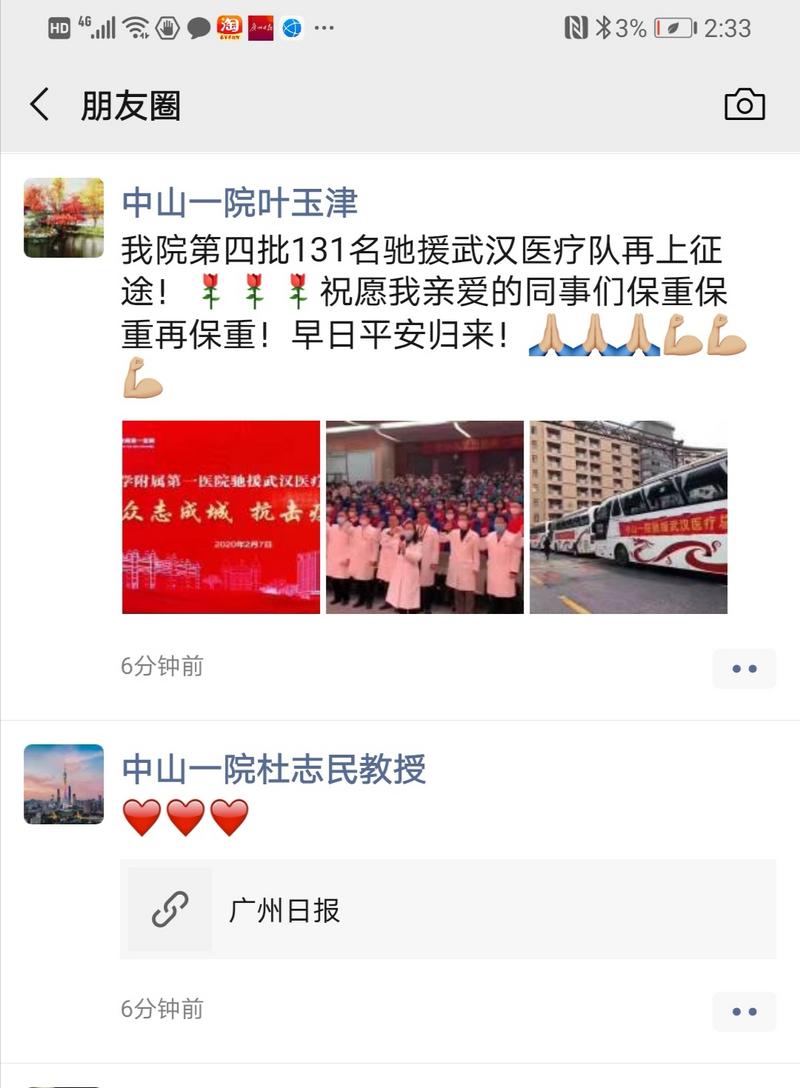The height and width of the screenshot is (1088, 800).
Task: Open like/comment options under 杜志民教授's post
Action: [744, 1011]
